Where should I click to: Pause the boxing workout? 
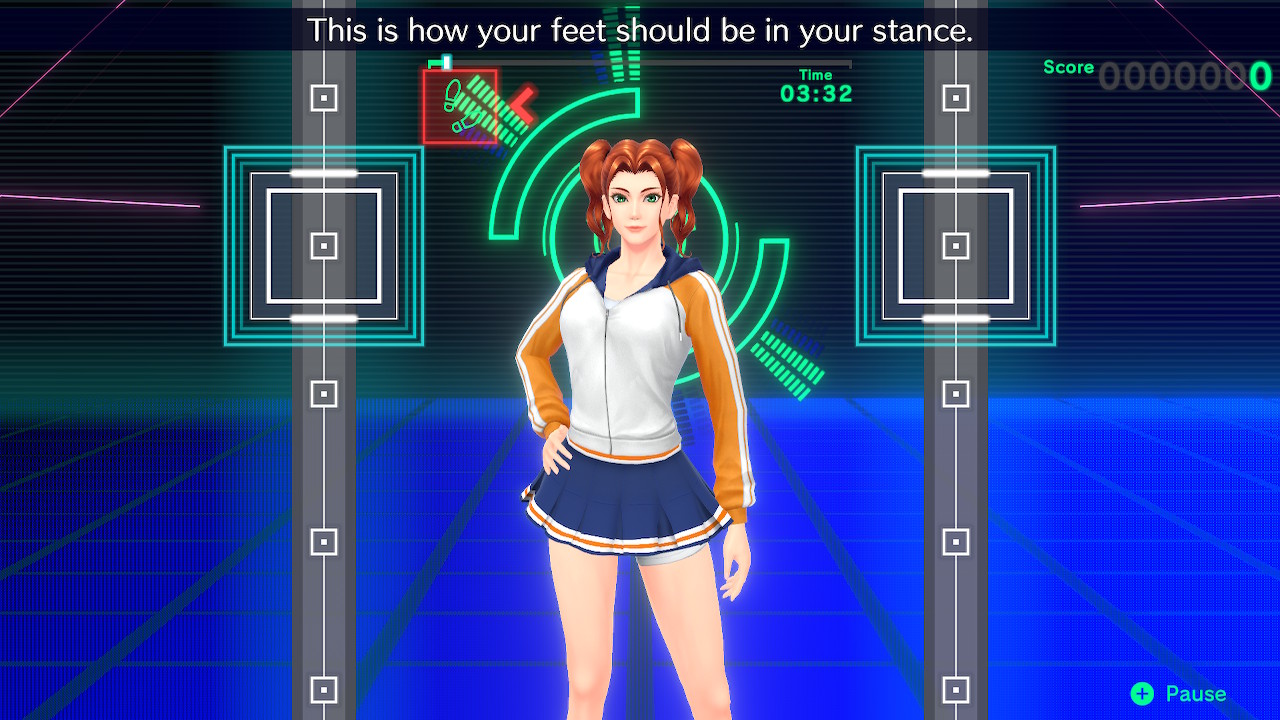tap(1178, 693)
